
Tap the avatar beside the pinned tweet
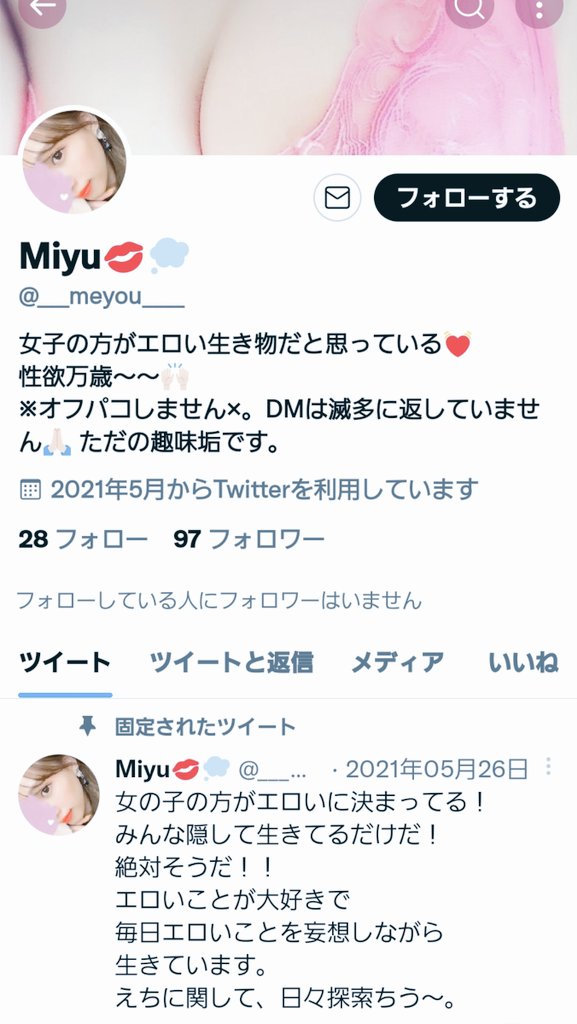[x=59, y=795]
